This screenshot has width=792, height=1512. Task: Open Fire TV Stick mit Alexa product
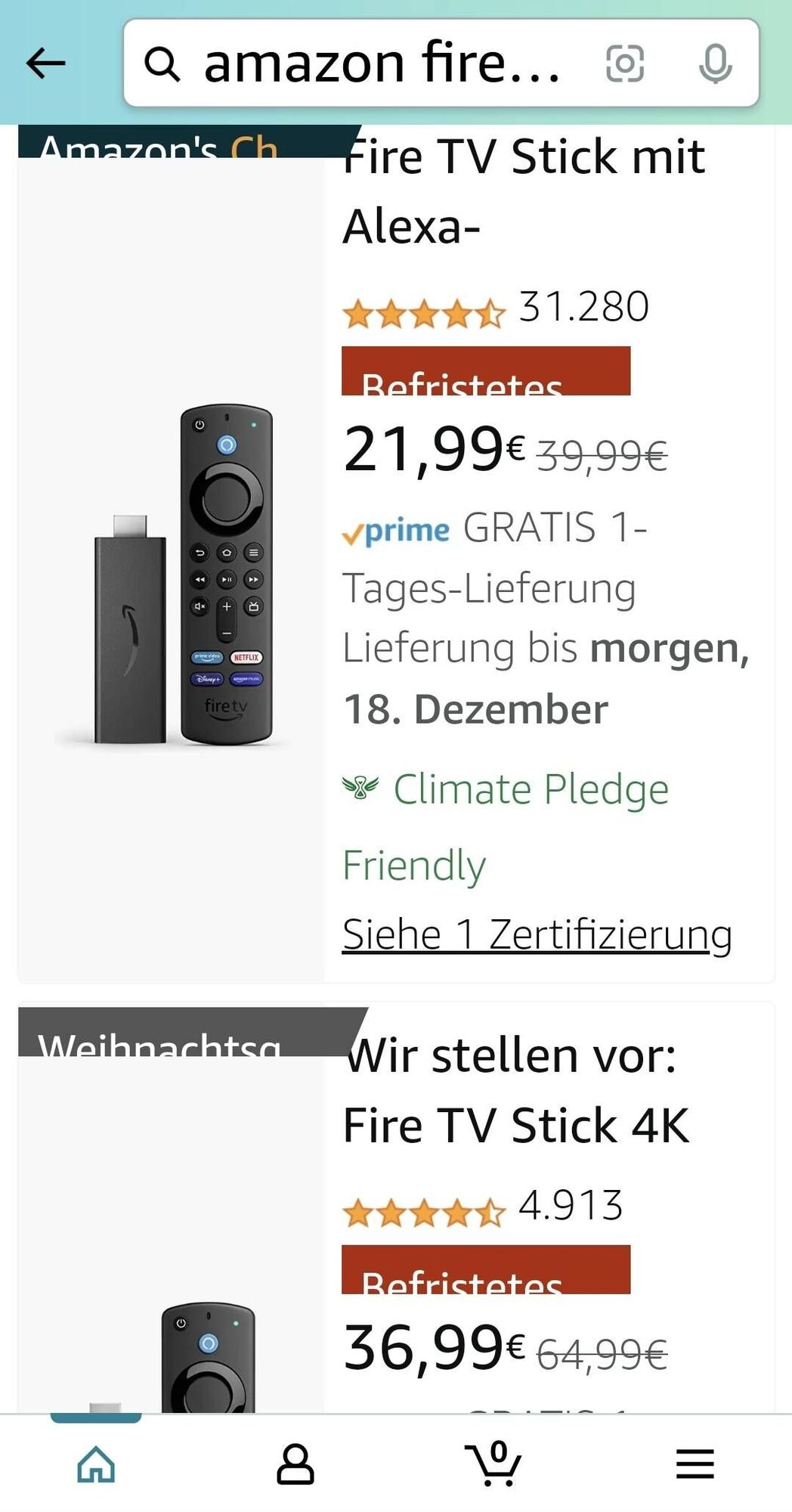(523, 191)
